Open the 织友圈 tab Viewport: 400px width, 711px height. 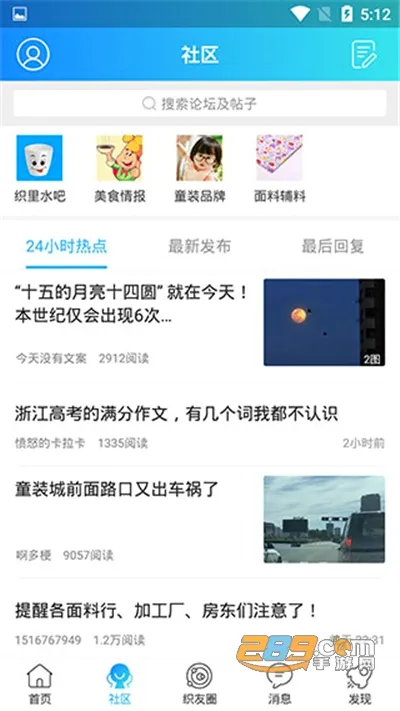click(200, 684)
